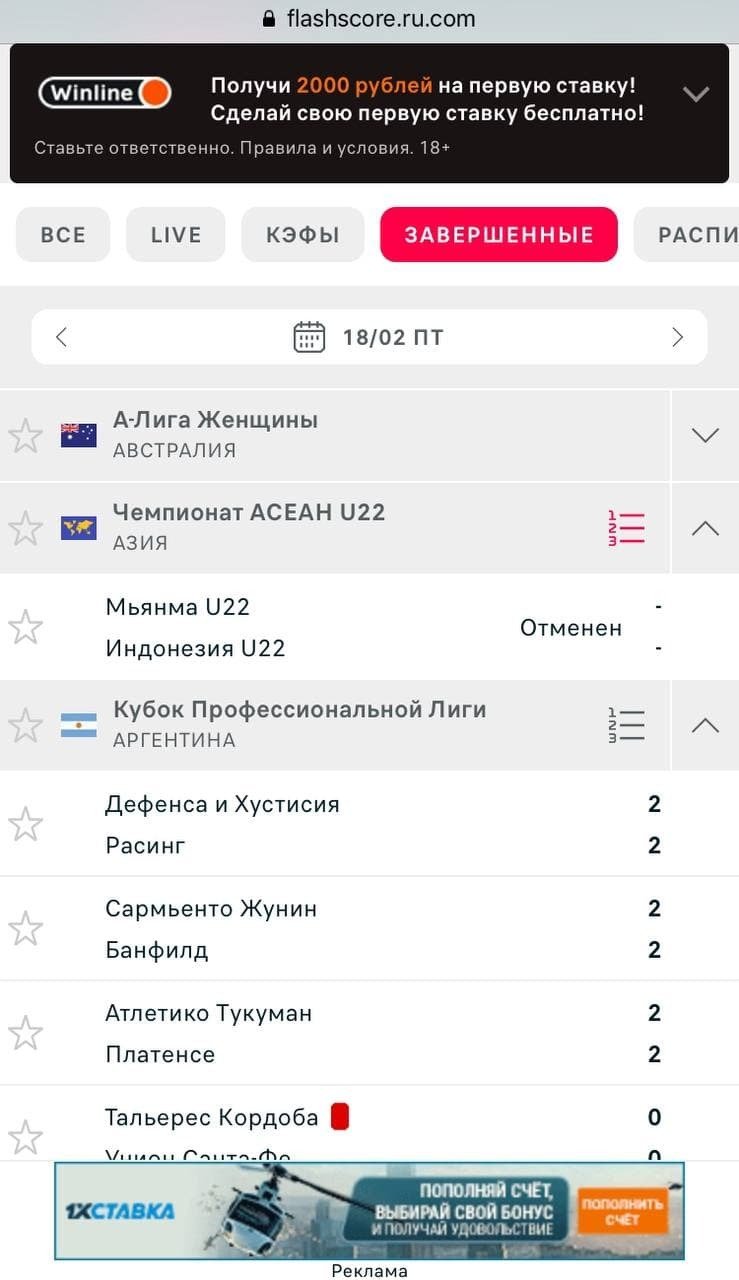Collapse the Кубок Профессиональной Лиги section
This screenshot has width=739, height=1280.
tap(705, 725)
